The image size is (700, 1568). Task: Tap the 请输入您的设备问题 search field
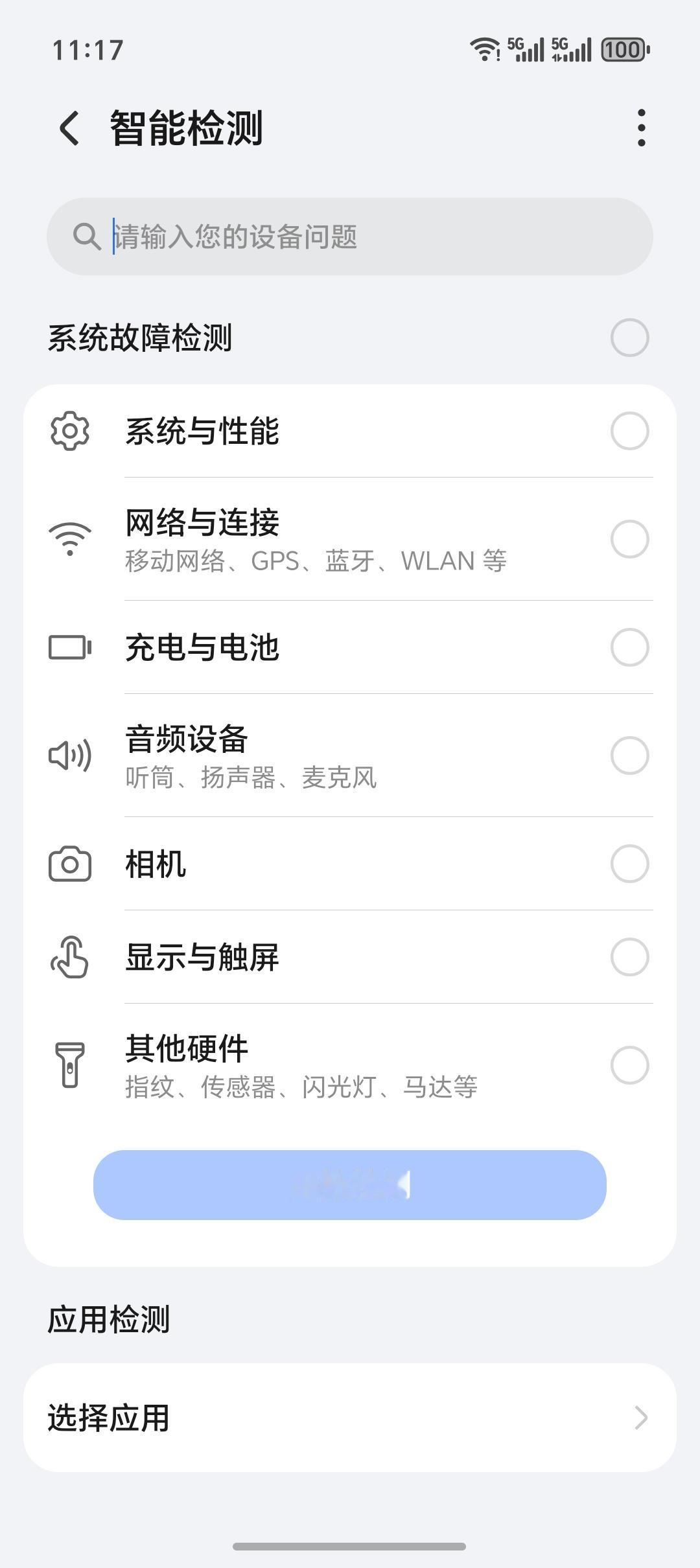click(350, 236)
